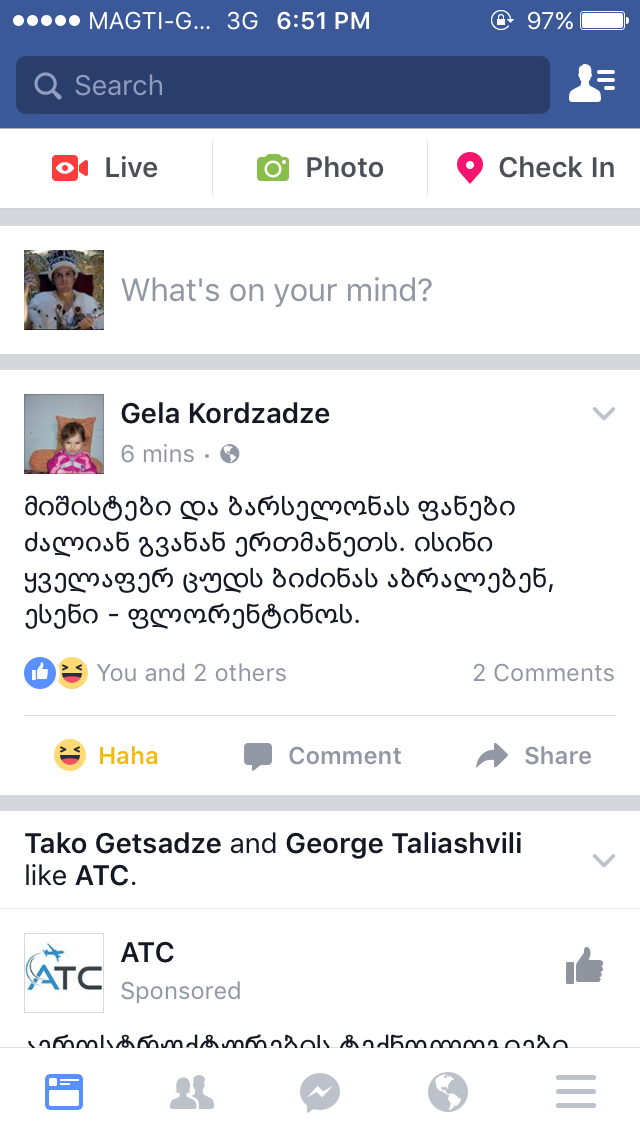Screen dimensions: 640x1136
Task: Share Gela Kordzadze's post
Action: [534, 756]
